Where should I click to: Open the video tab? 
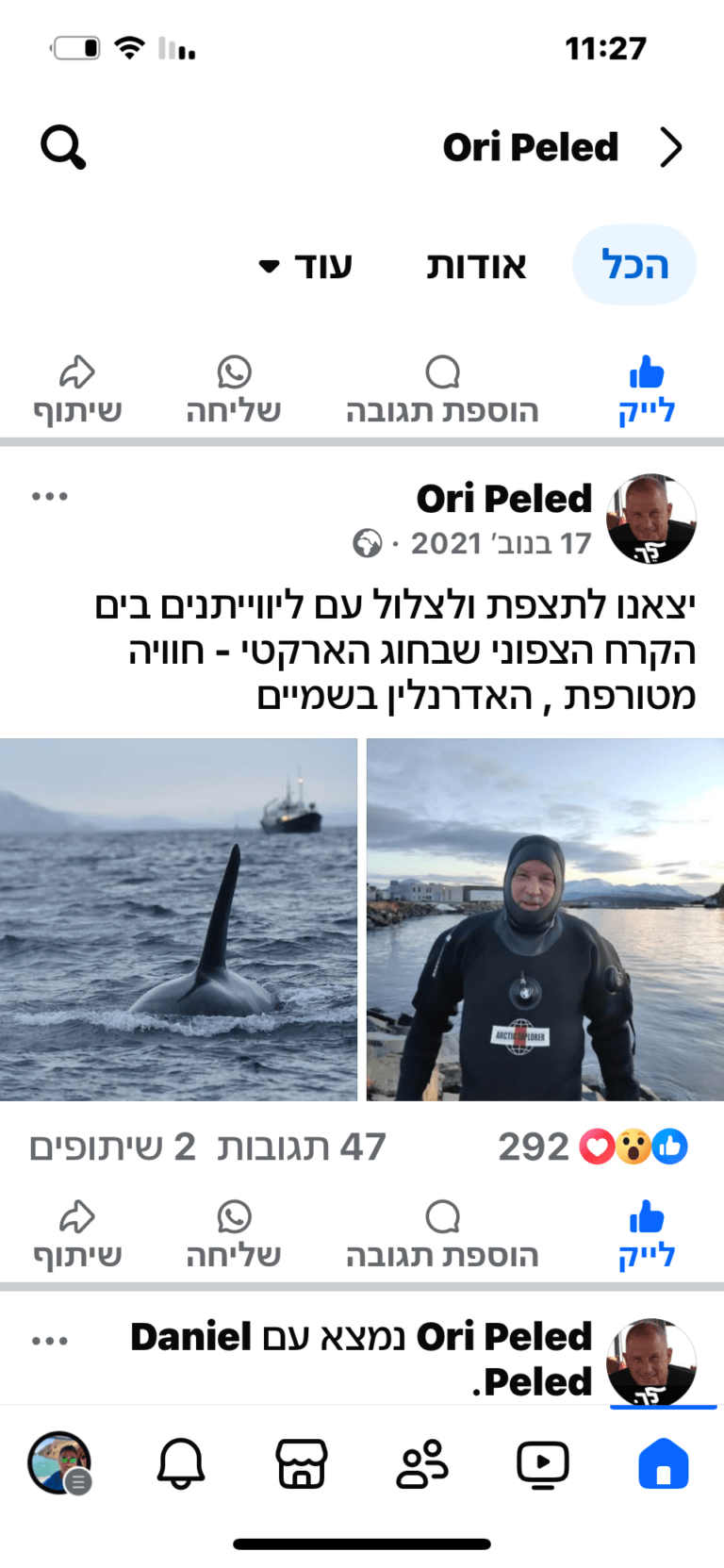pyautogui.click(x=543, y=1463)
